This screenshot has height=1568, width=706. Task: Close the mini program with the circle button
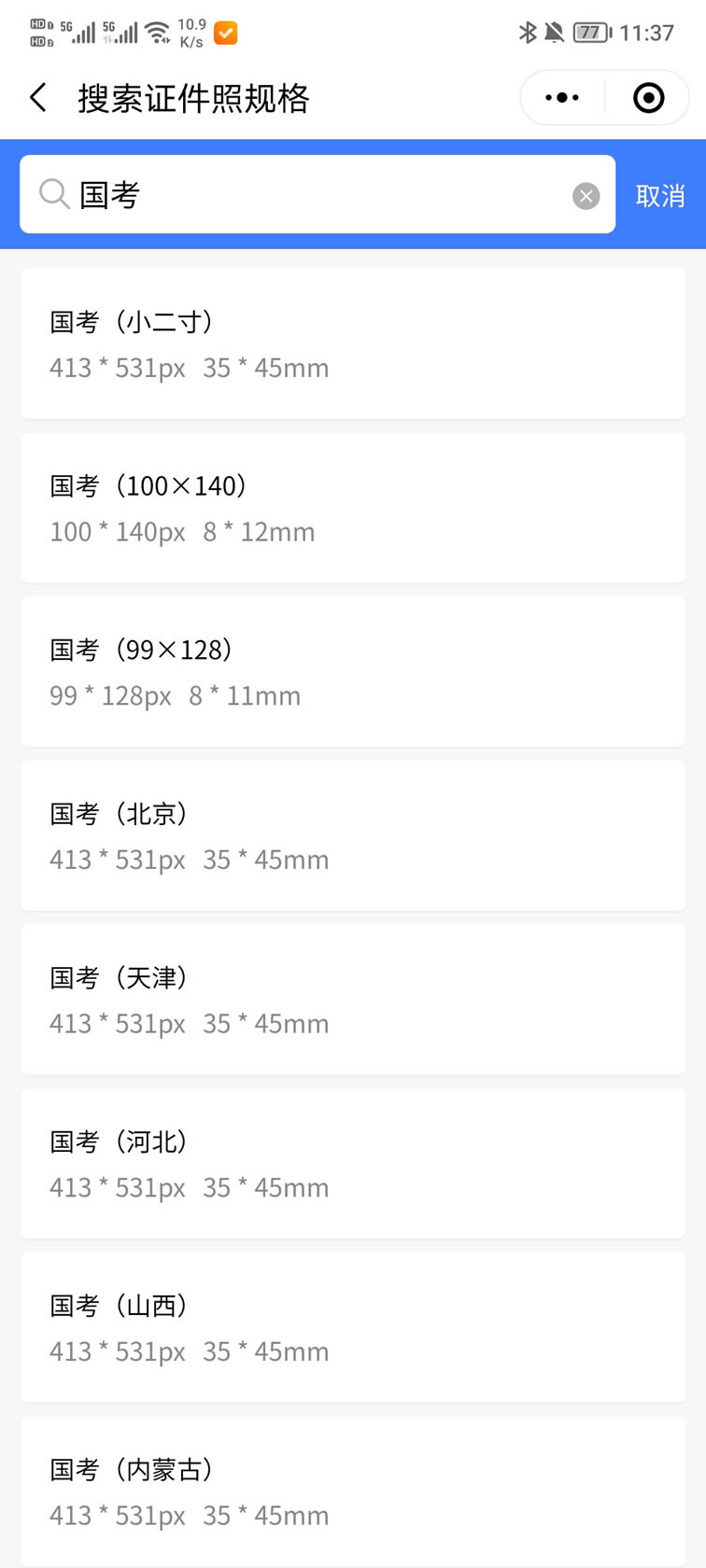pos(648,97)
